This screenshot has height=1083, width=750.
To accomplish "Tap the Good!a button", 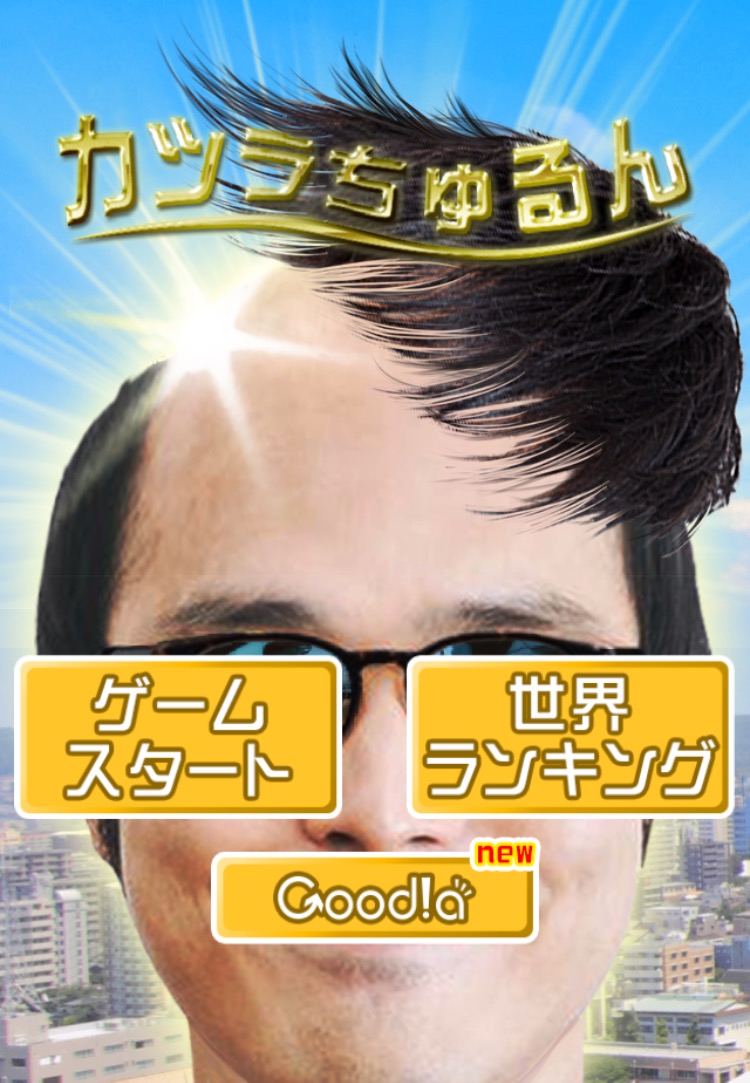I will coord(374,897).
